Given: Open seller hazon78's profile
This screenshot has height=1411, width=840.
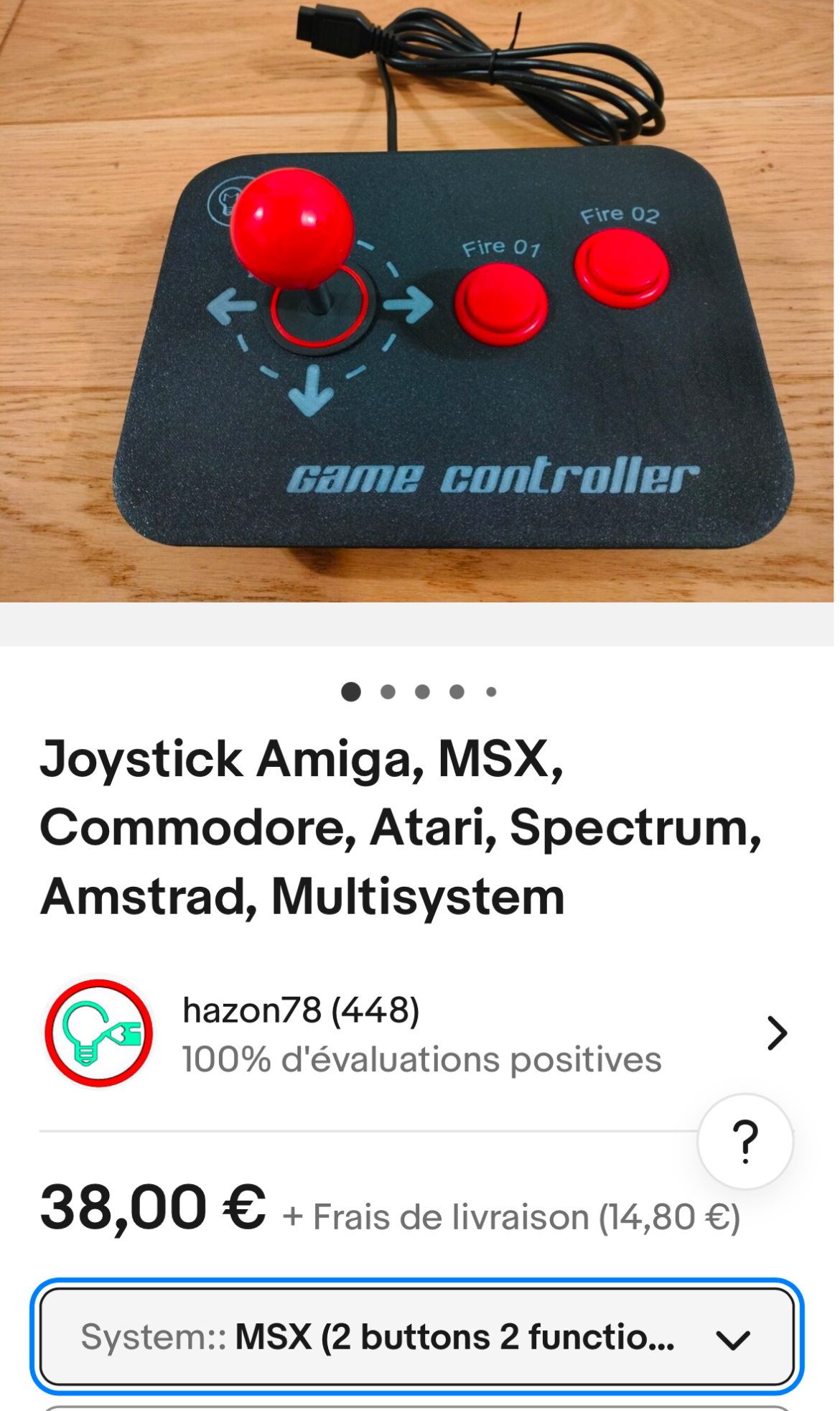Looking at the screenshot, I should [416, 1034].
